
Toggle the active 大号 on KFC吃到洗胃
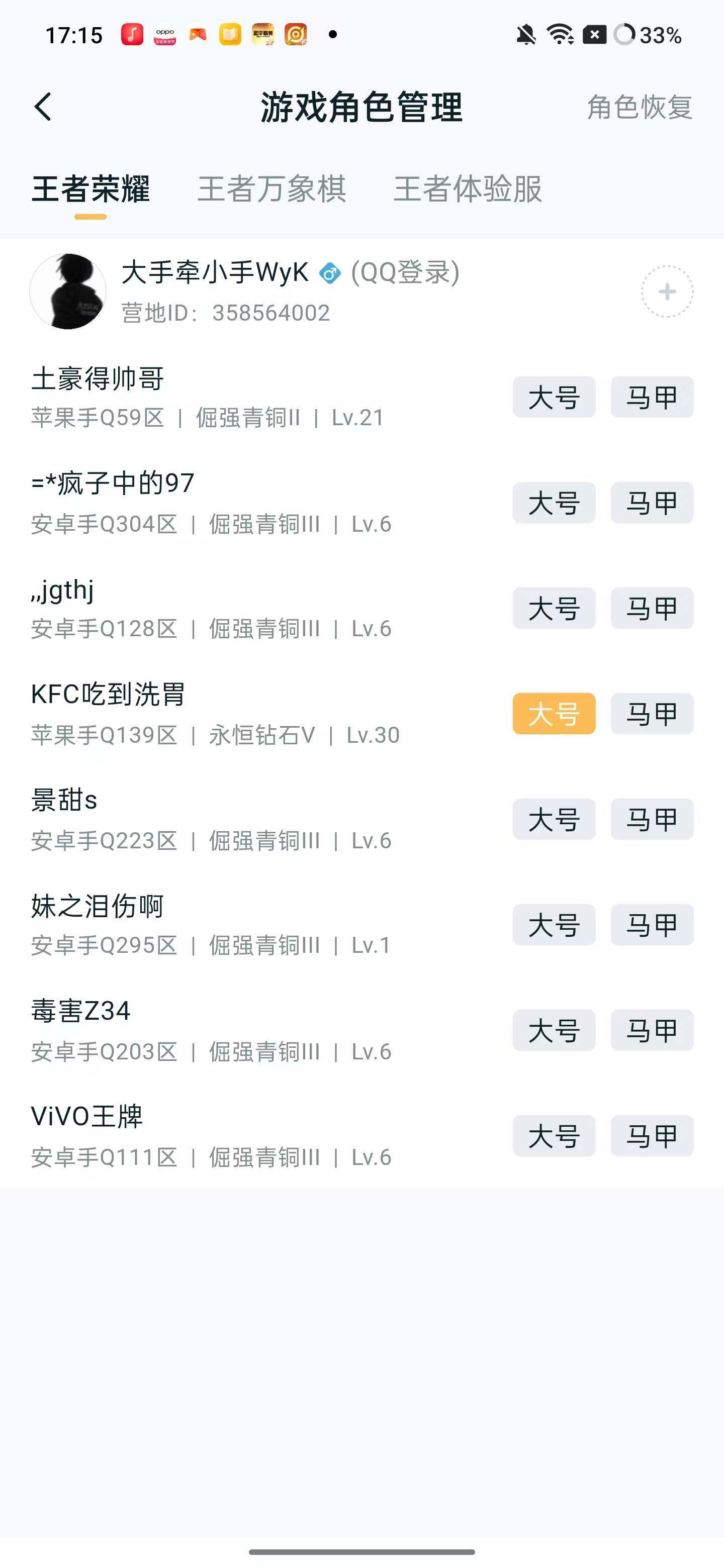coord(554,714)
